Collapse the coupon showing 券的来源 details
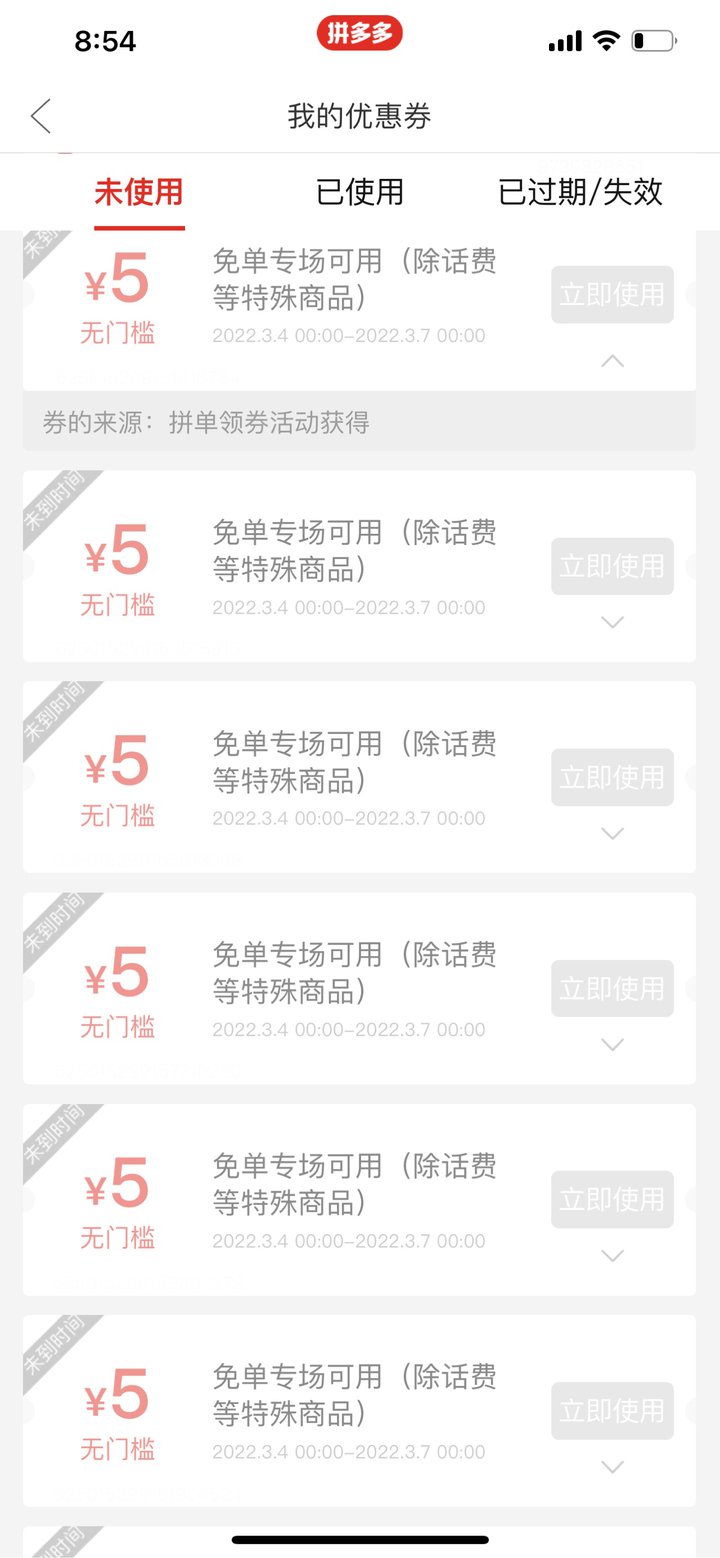Screen dimensions: 720x1558 click(612, 361)
